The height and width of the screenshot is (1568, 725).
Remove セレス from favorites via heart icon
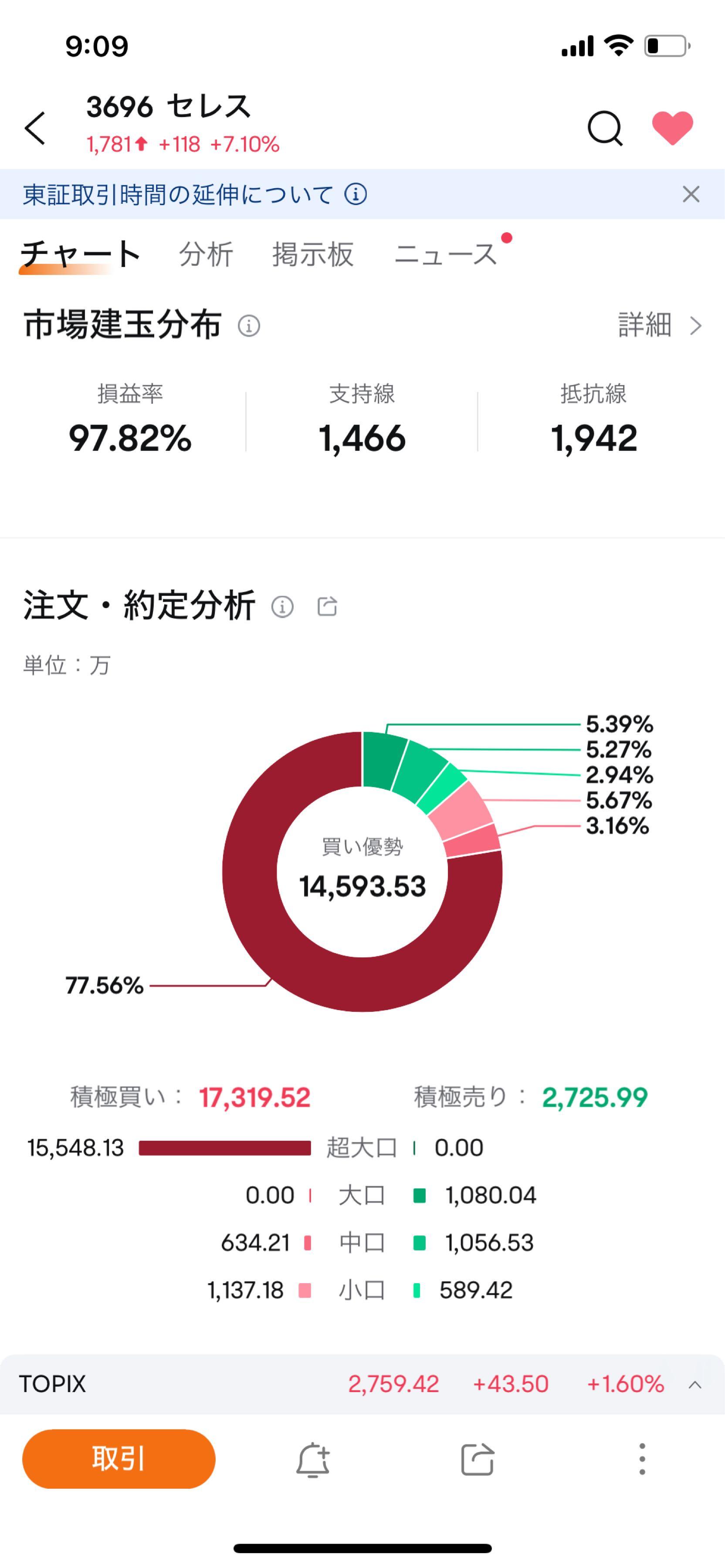coord(672,128)
